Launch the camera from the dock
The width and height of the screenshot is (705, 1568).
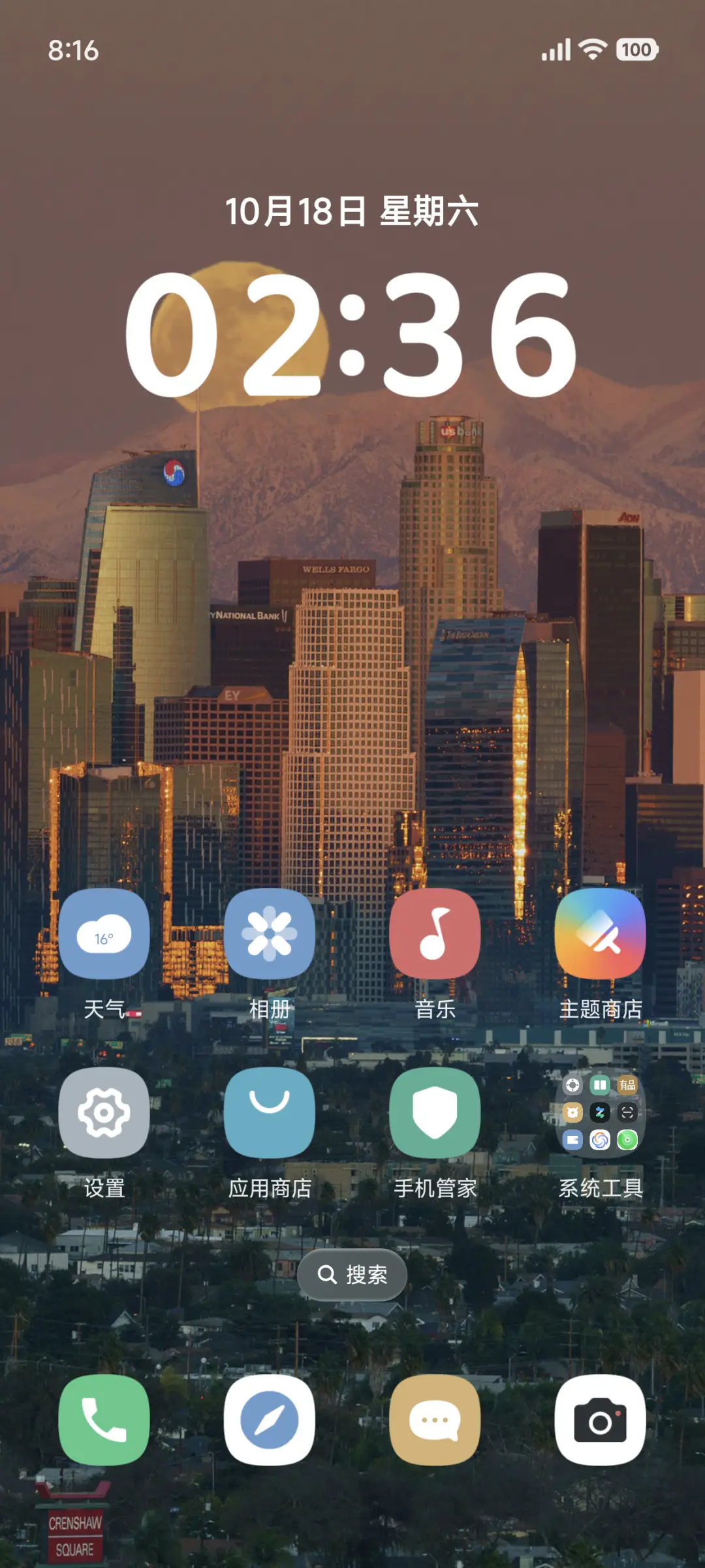pos(600,1420)
